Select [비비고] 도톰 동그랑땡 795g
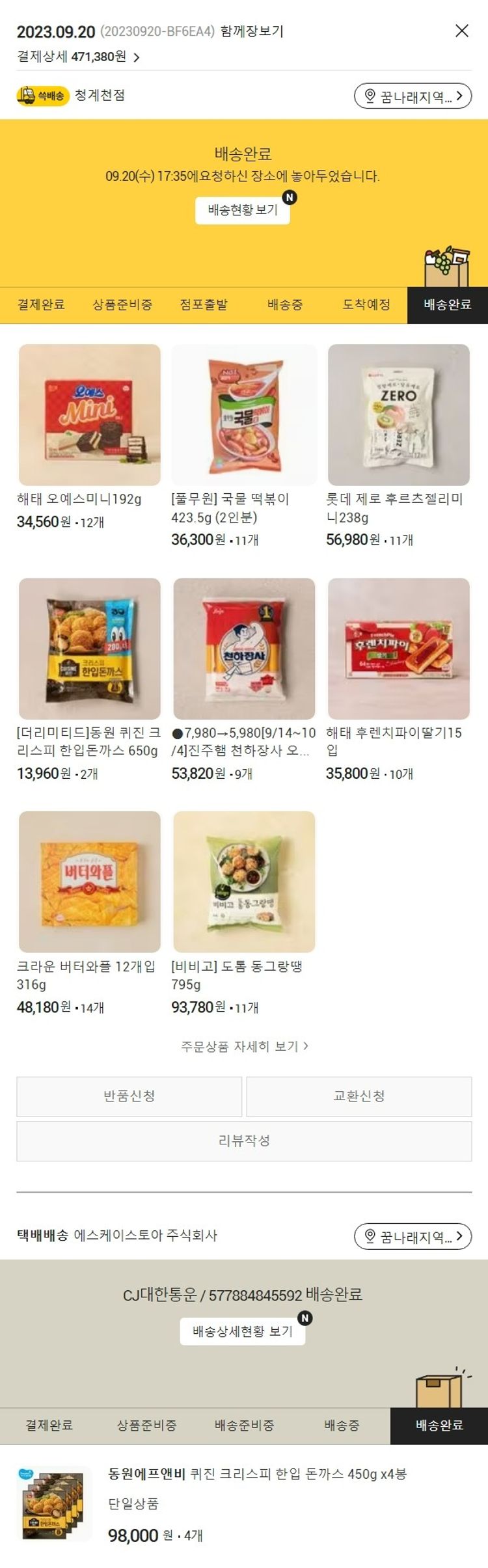The image size is (488, 1568). 244,882
